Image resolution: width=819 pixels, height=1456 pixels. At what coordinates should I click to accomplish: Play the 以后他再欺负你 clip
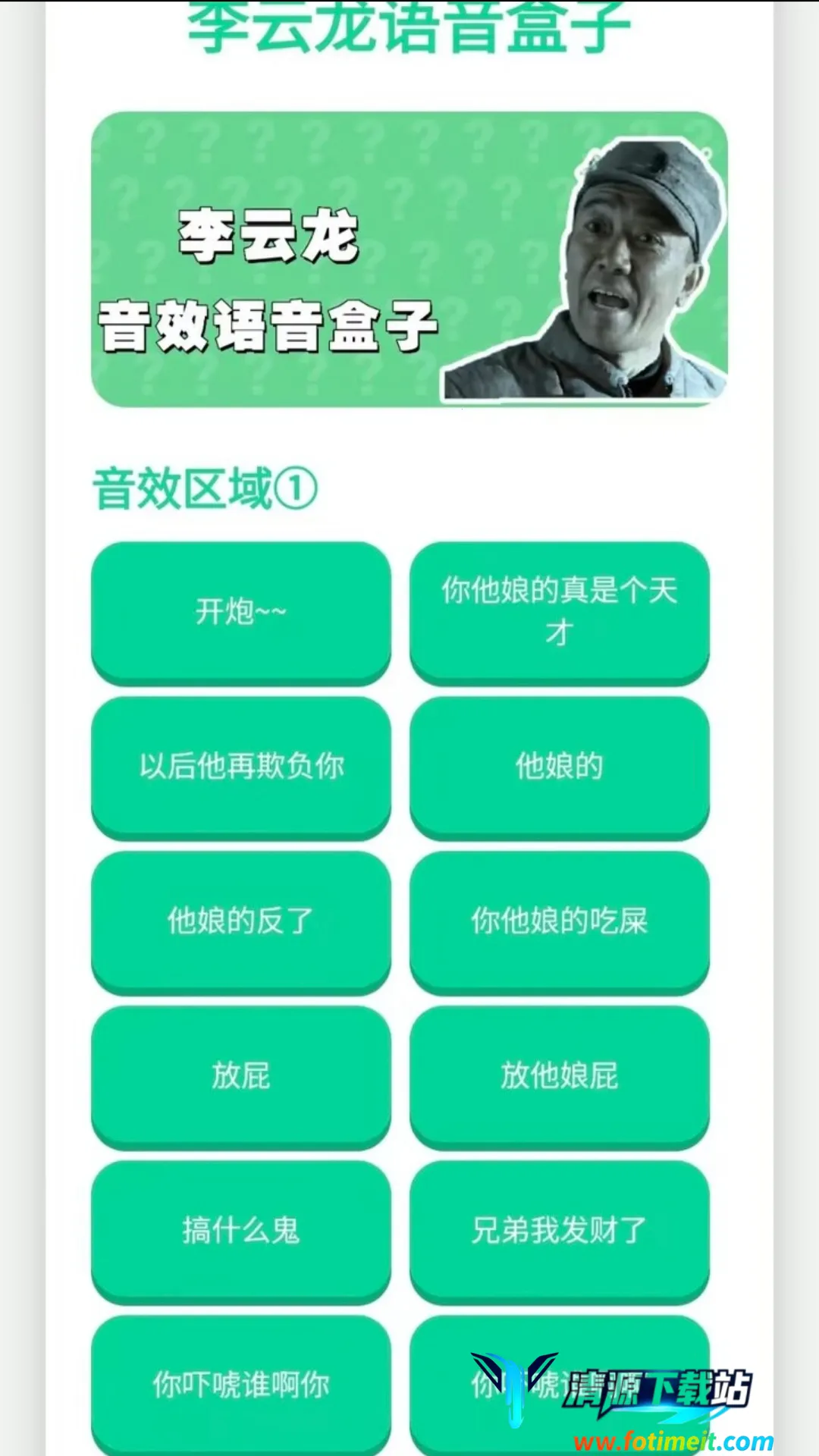point(241,766)
